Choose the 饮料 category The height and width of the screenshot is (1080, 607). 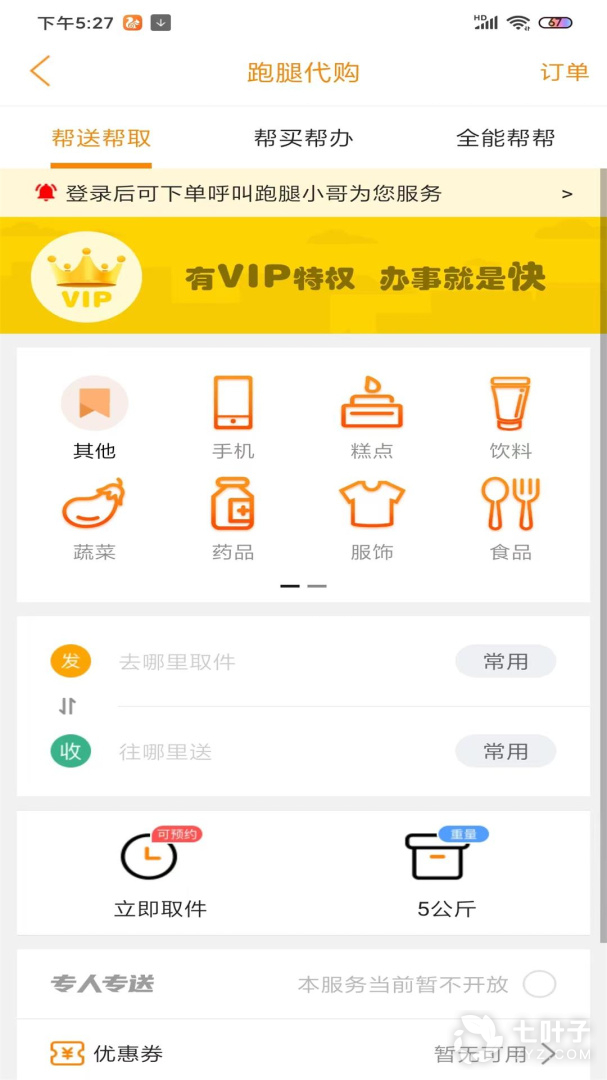[510, 416]
